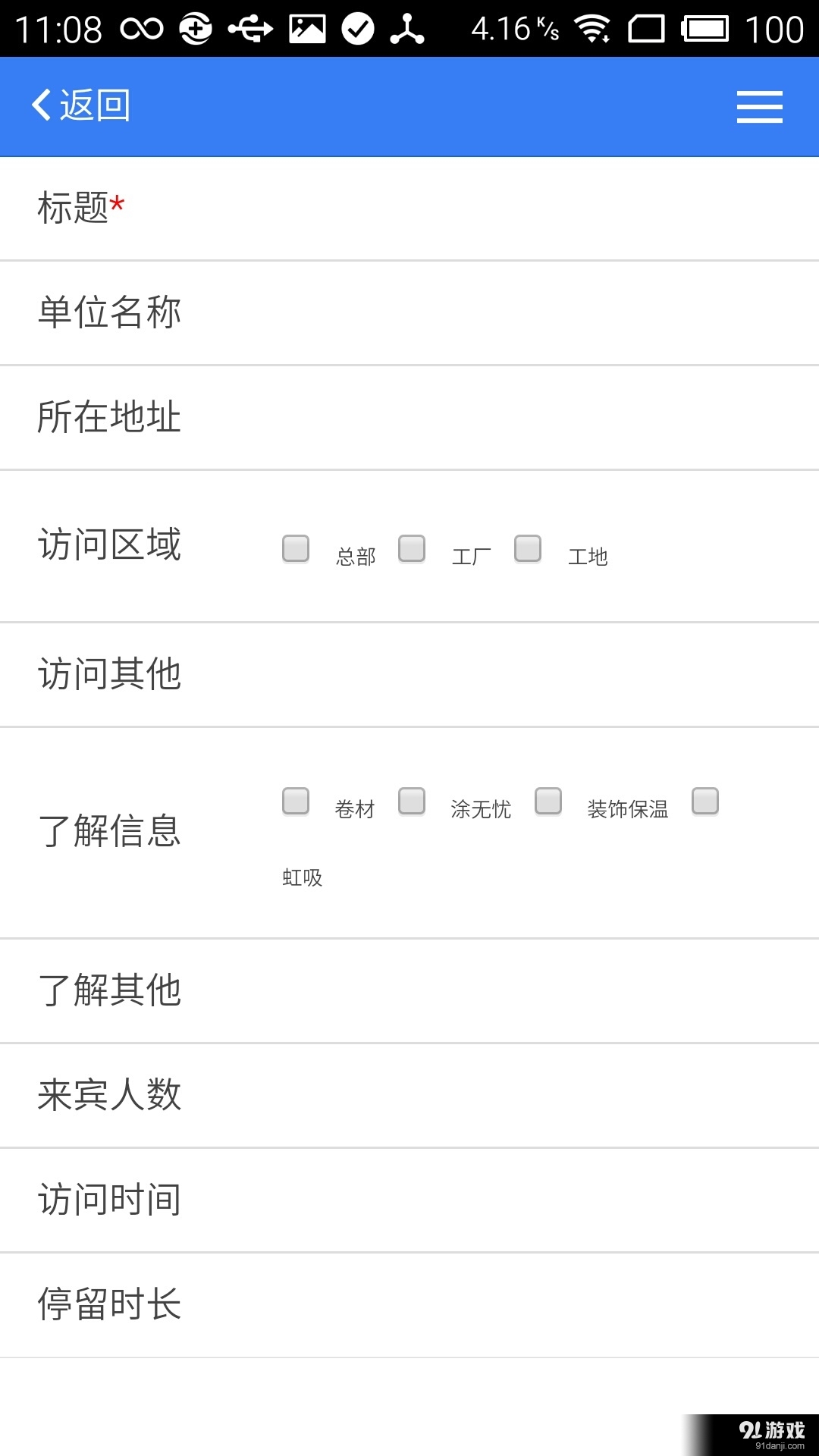819x1456 pixels.
Task: Tap the USB connection status icon
Action: point(250,29)
